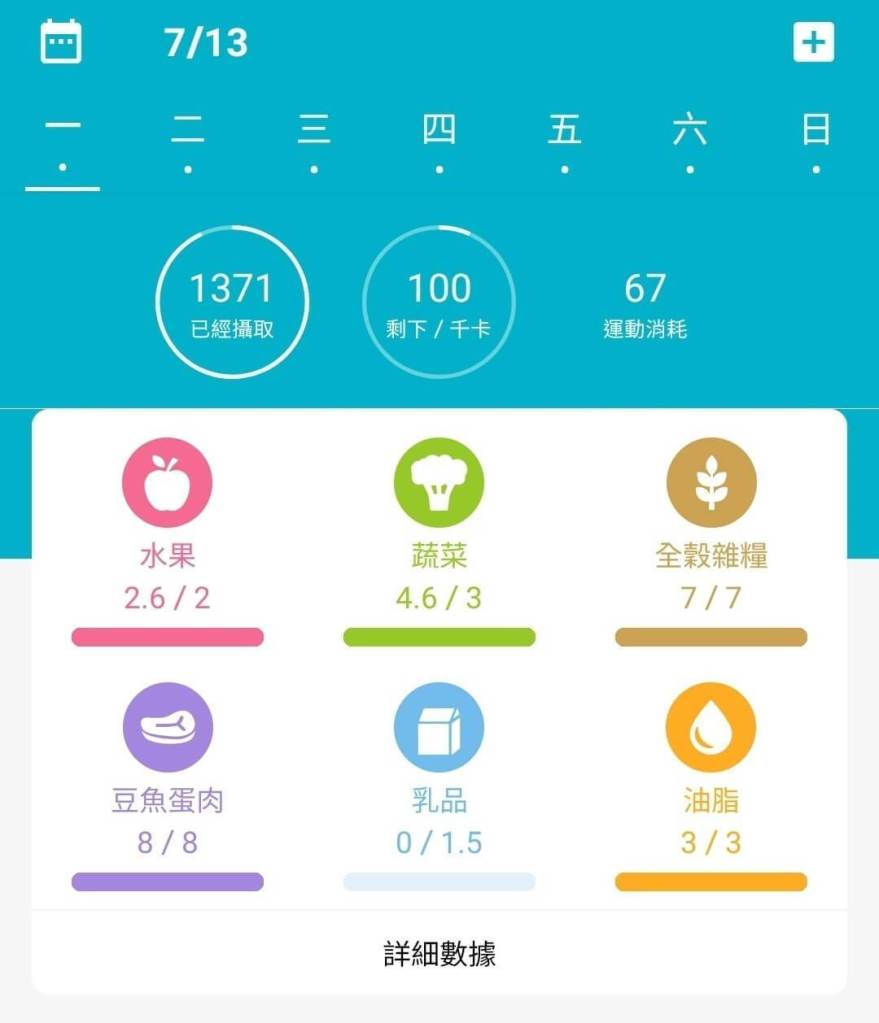Switch to the 二 (Tuesday) tab

[x=188, y=140]
